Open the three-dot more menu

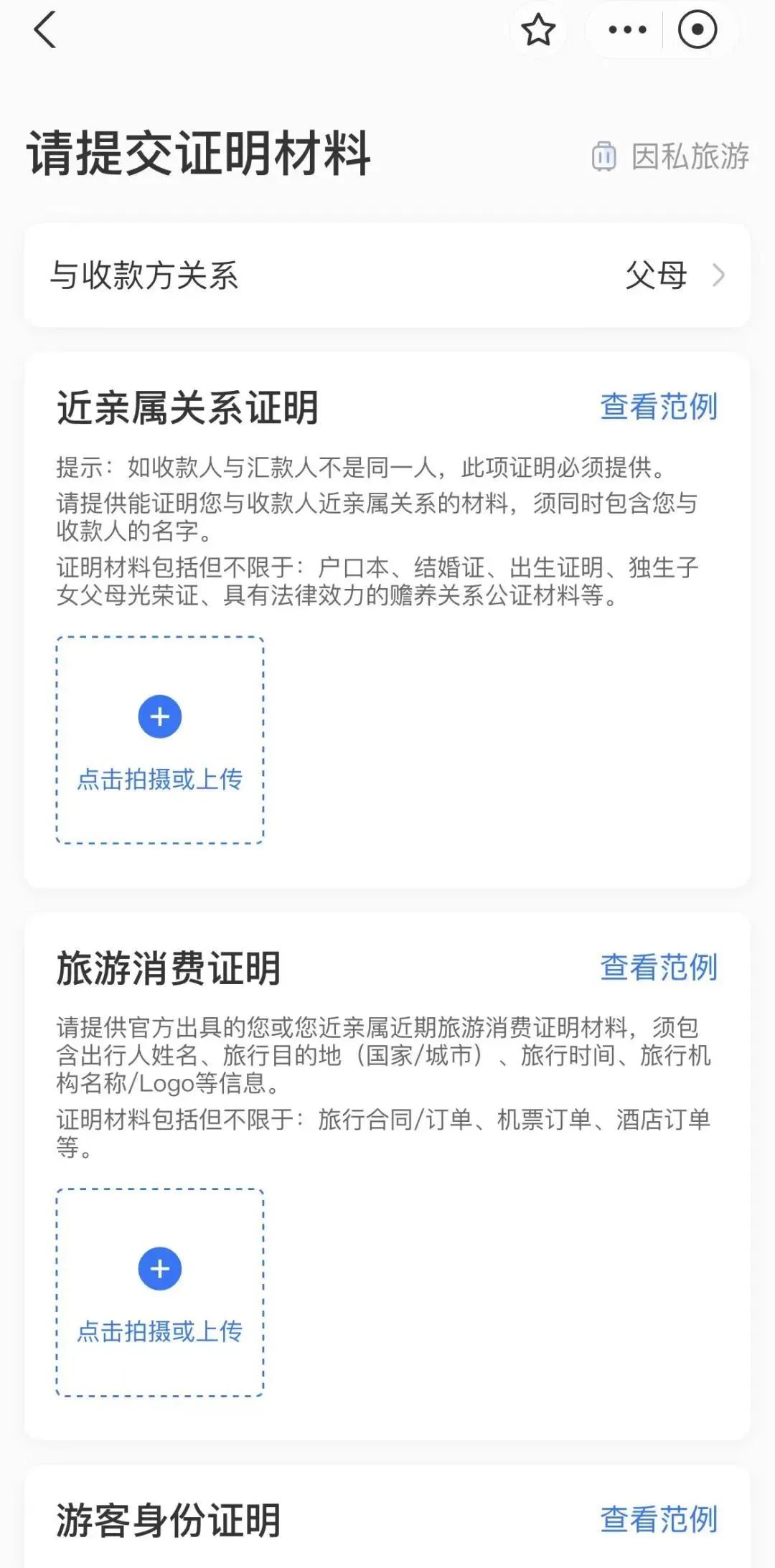627,30
